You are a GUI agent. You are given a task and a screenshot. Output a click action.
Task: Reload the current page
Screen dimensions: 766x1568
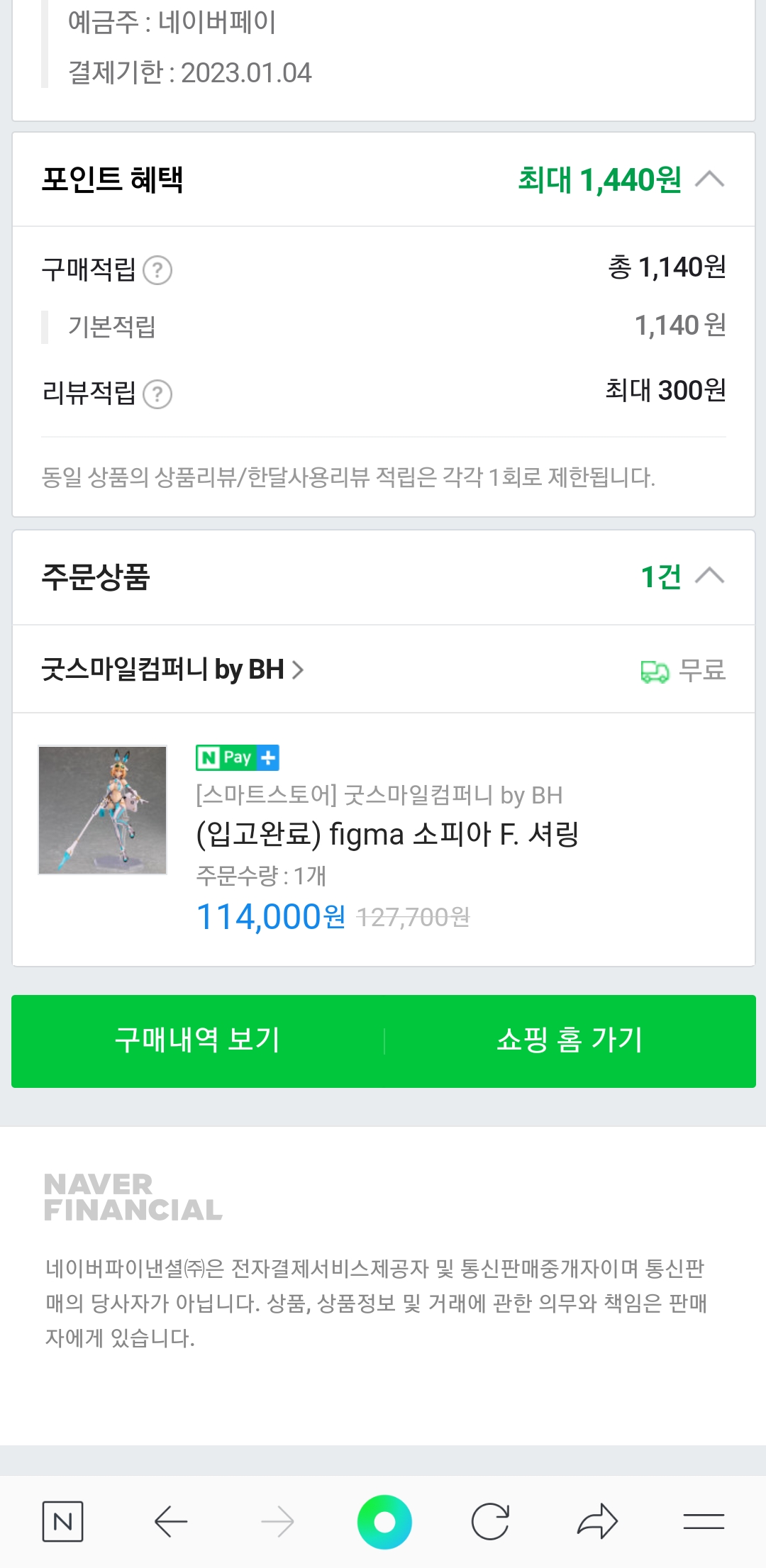(490, 1521)
